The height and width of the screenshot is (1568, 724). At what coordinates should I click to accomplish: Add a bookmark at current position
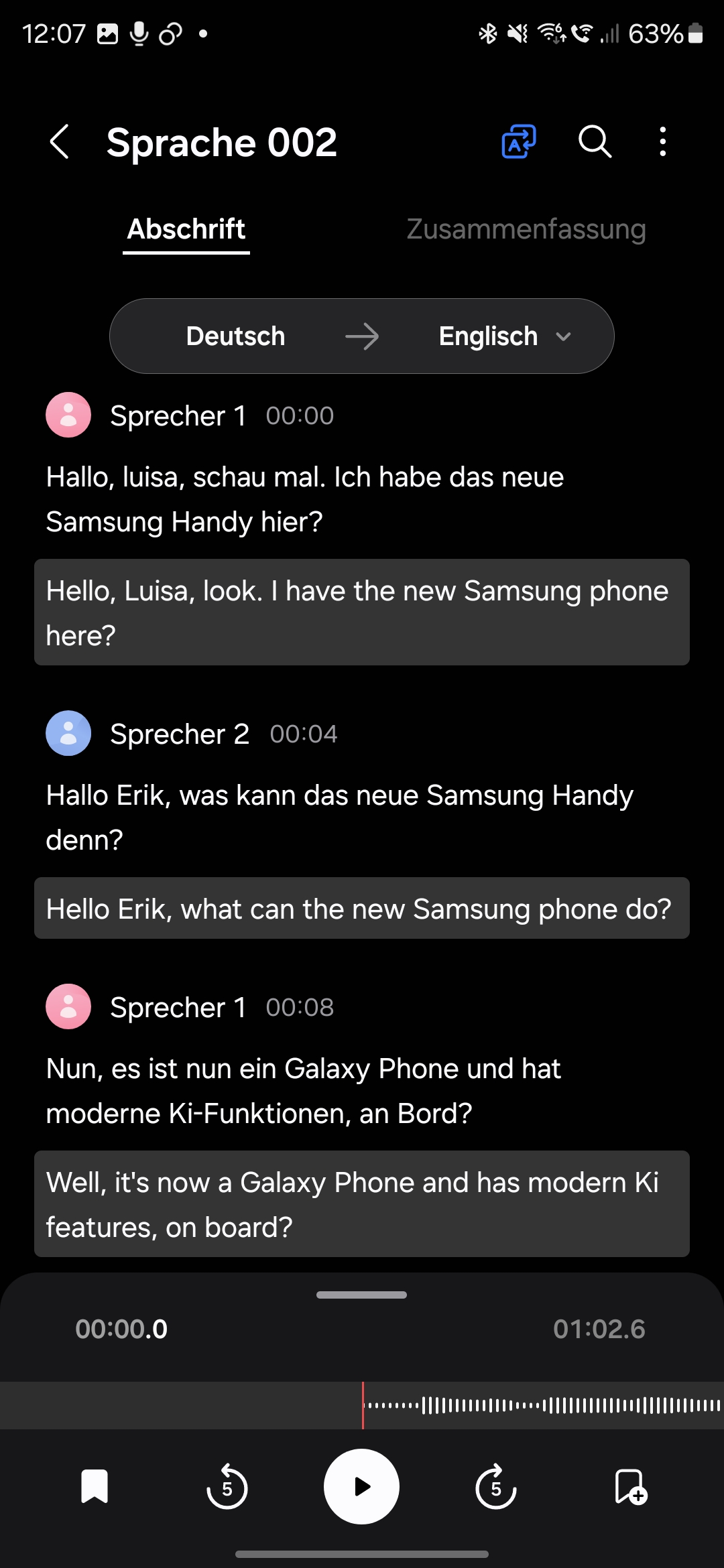click(631, 1487)
